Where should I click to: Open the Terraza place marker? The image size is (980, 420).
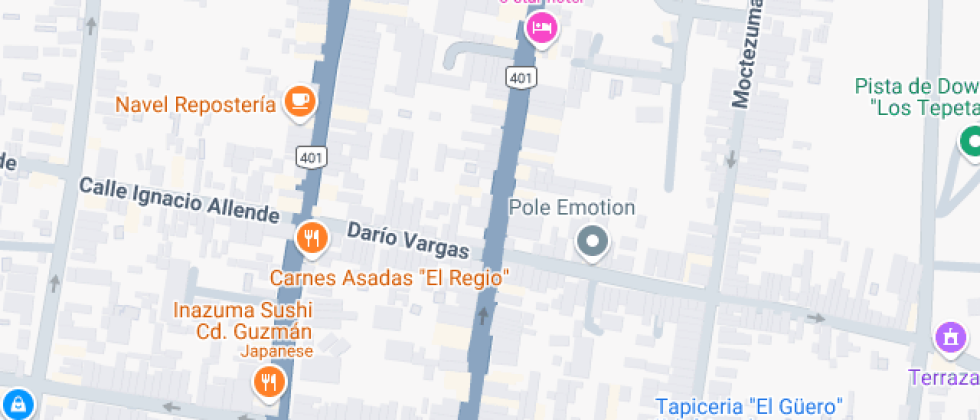[x=947, y=338]
